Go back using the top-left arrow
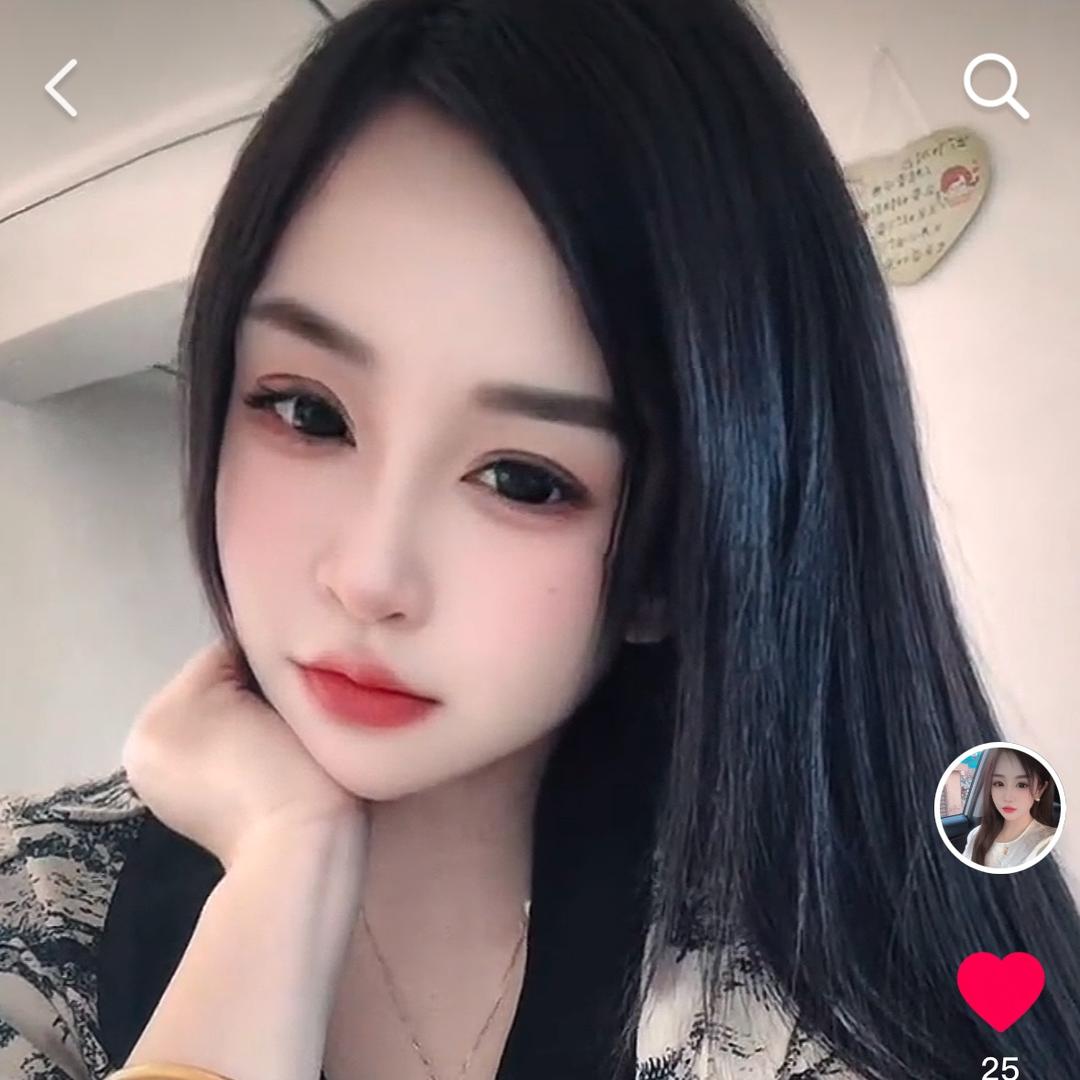 (x=62, y=88)
